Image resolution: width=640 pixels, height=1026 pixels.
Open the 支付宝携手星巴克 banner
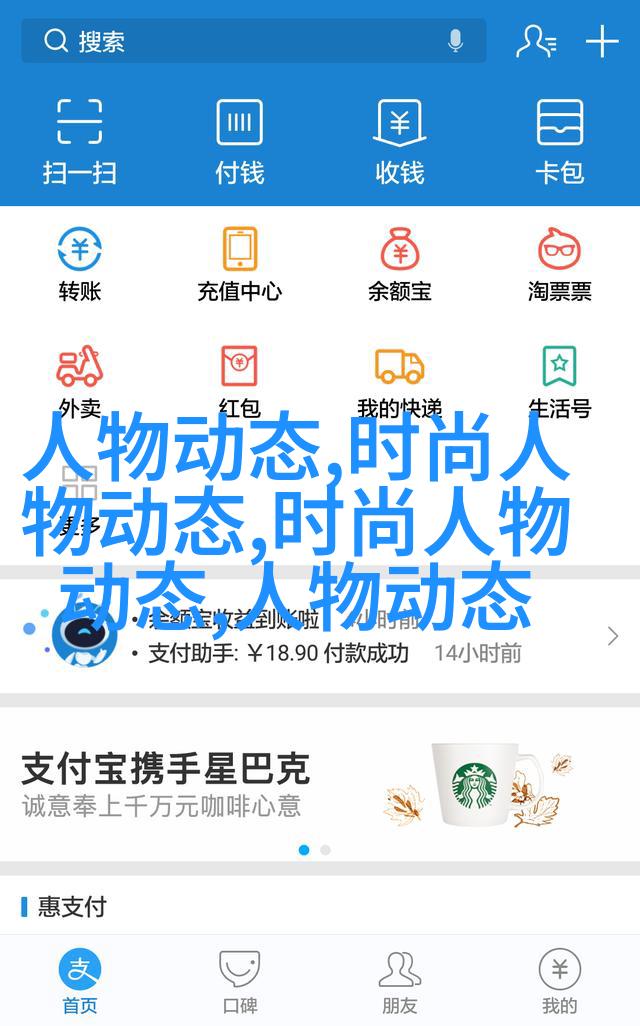[x=320, y=785]
